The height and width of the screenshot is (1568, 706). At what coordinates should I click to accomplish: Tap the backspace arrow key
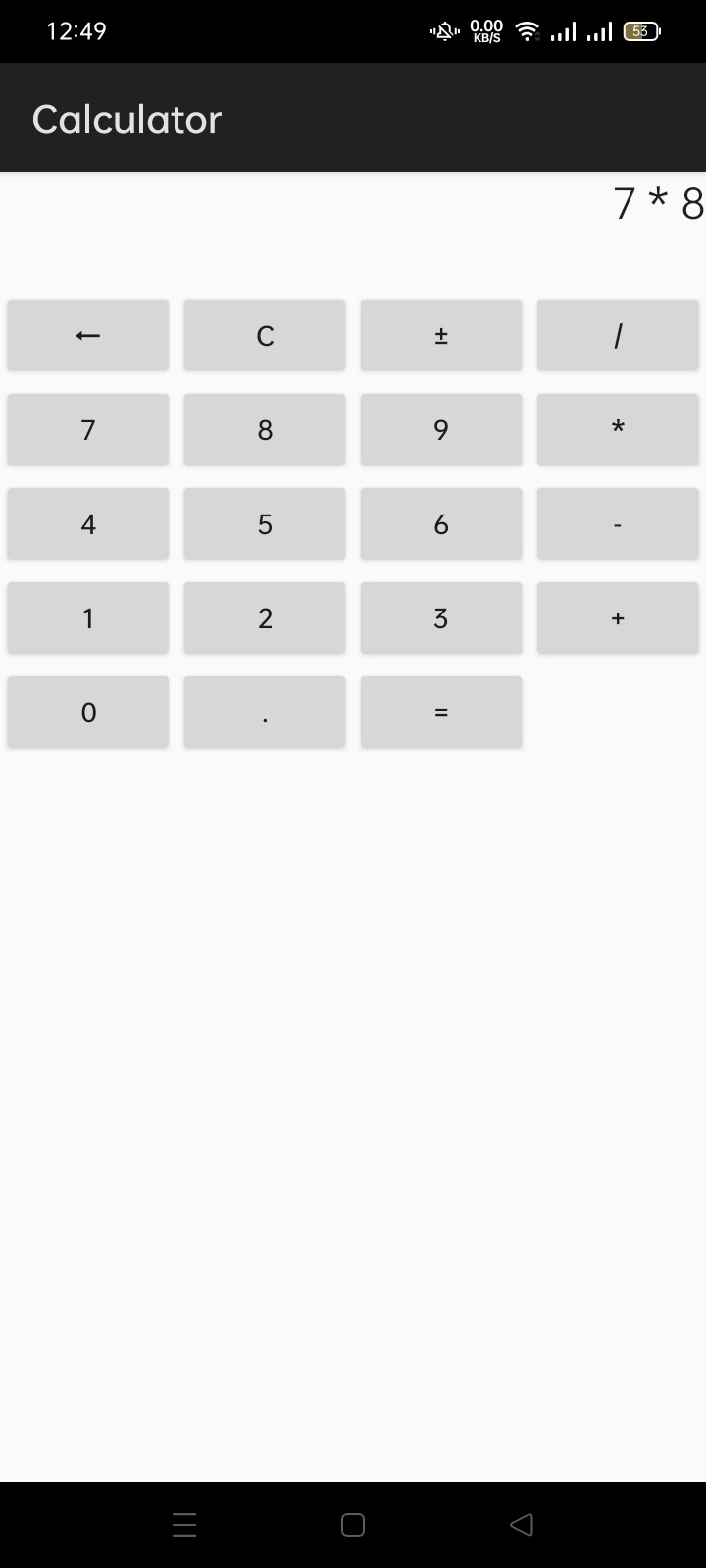pyautogui.click(x=88, y=335)
